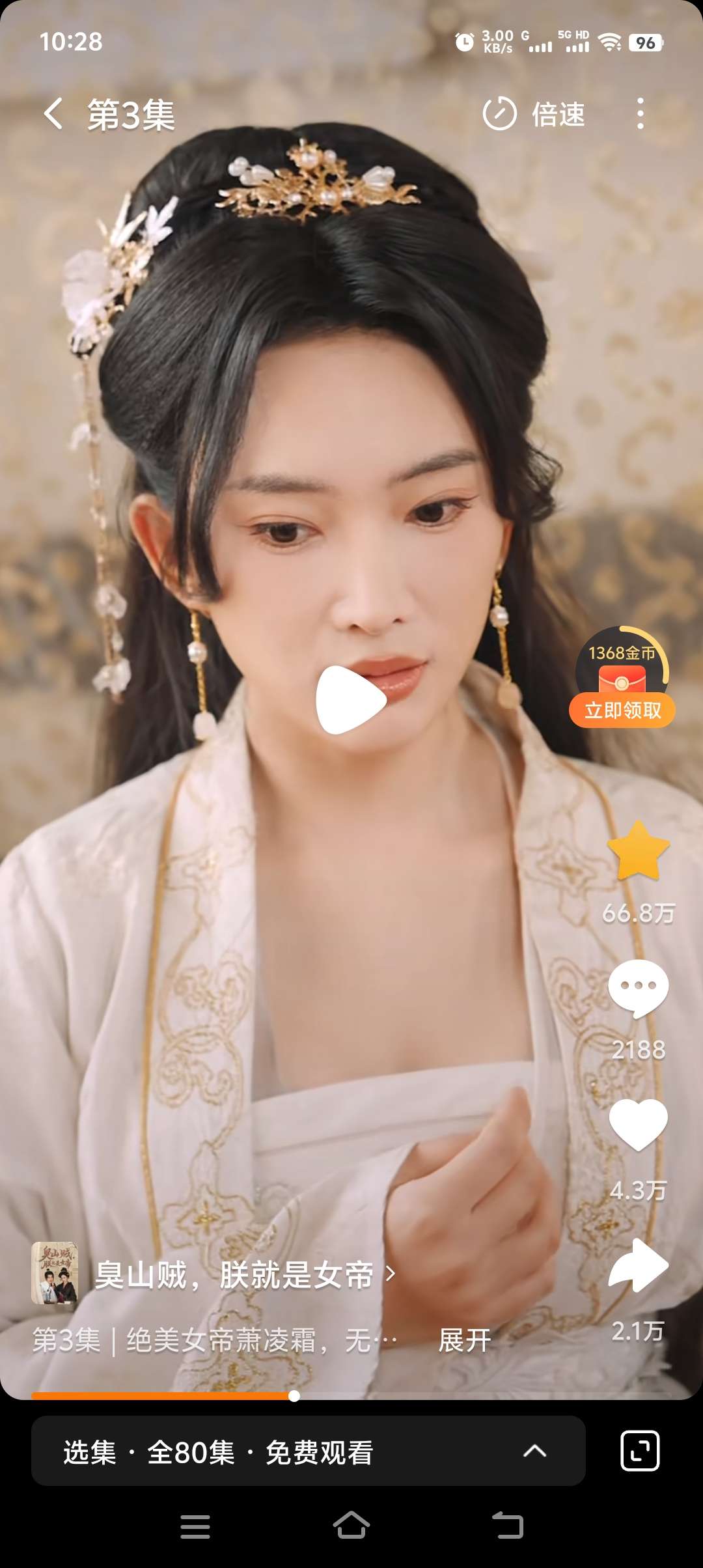Resume video with the play button
Screen dimensions: 703x1568
coord(351,701)
